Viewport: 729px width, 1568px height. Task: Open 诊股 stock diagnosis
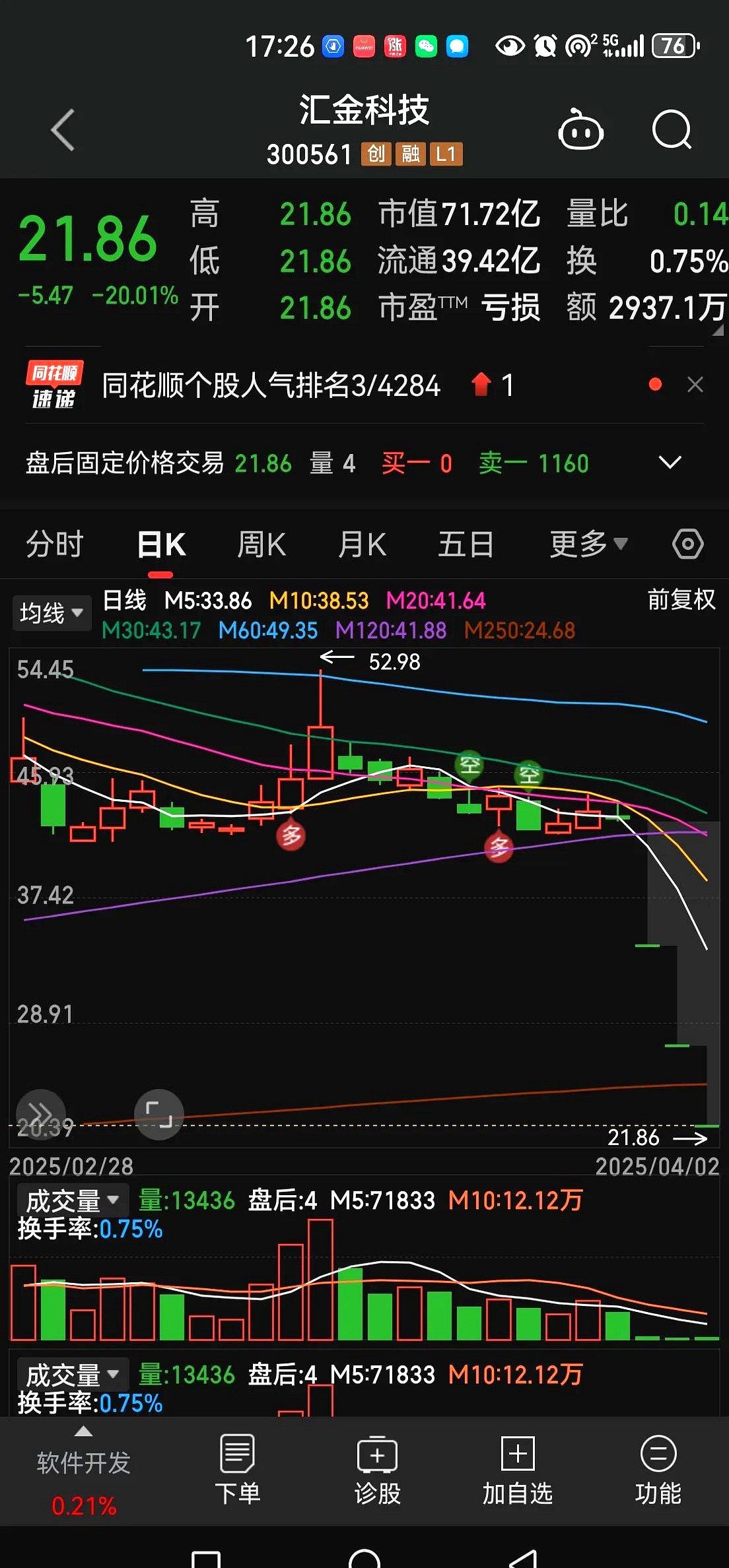click(377, 1469)
